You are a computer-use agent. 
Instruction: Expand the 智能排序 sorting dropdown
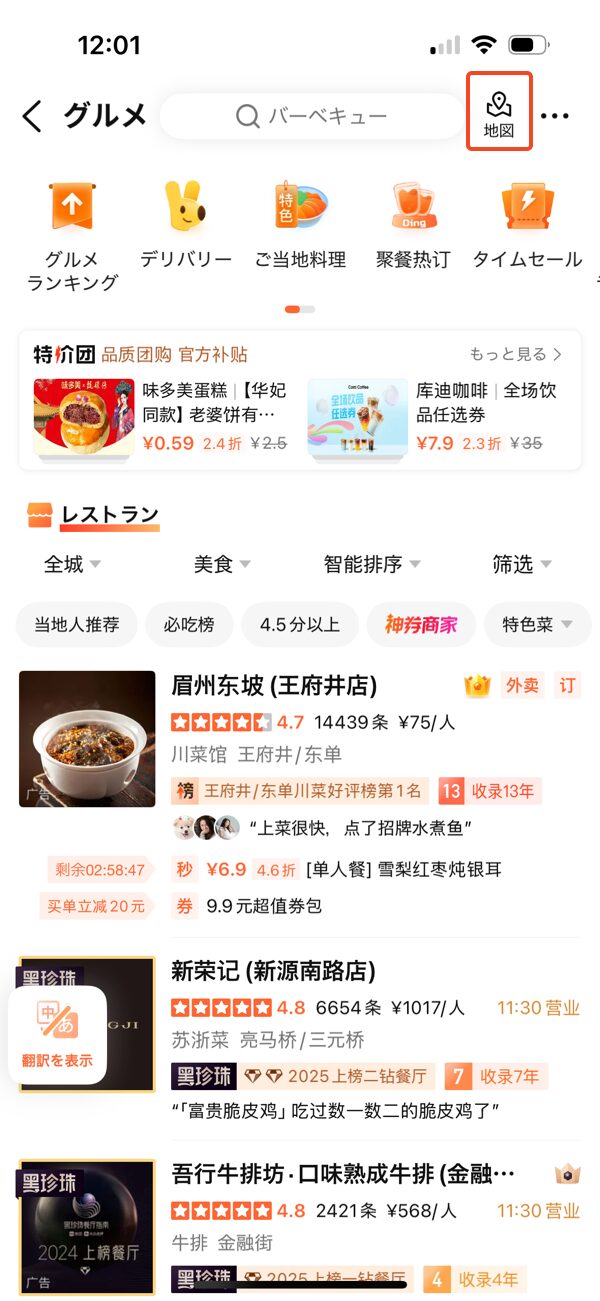tap(372, 564)
